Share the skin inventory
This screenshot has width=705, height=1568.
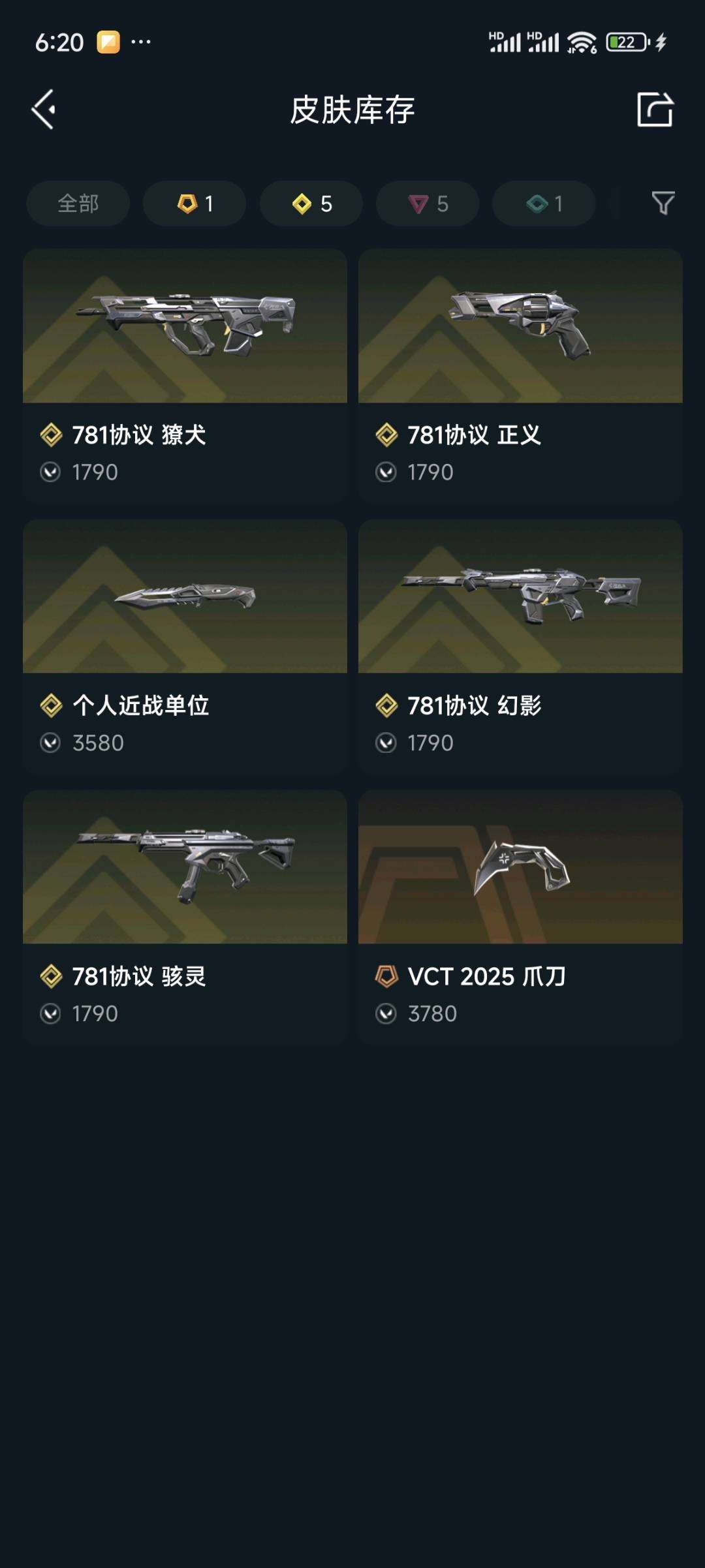[x=655, y=110]
